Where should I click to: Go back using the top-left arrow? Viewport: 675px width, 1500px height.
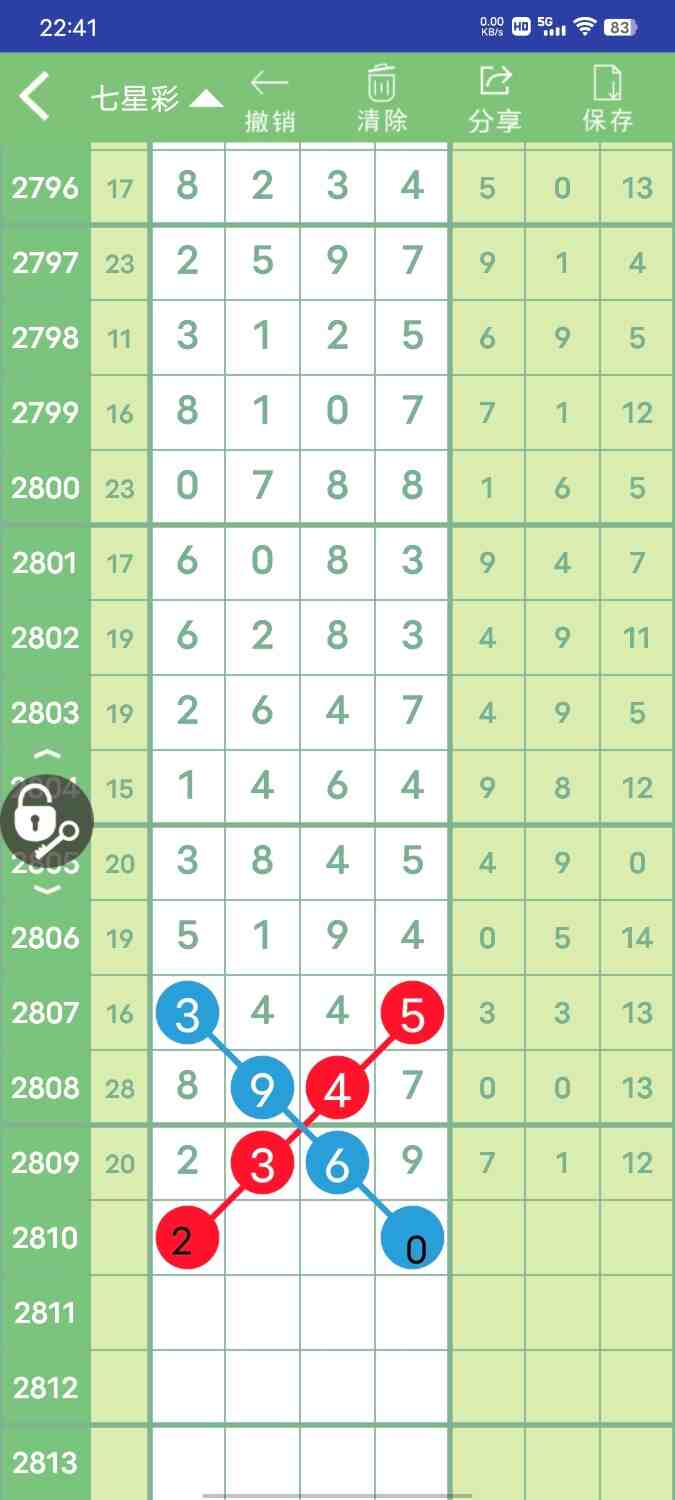35,97
